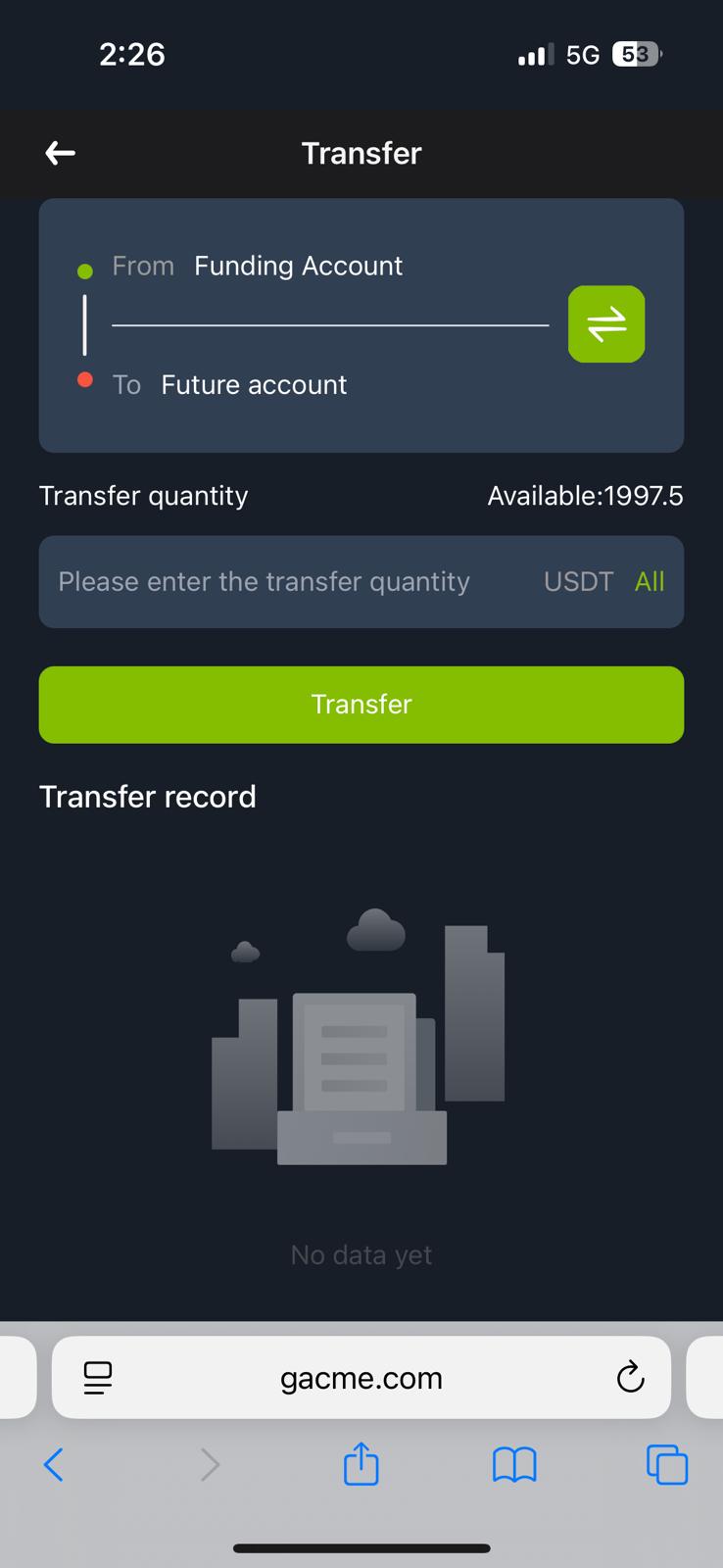
Task: Open the gacme.com address bar
Action: point(361,1378)
